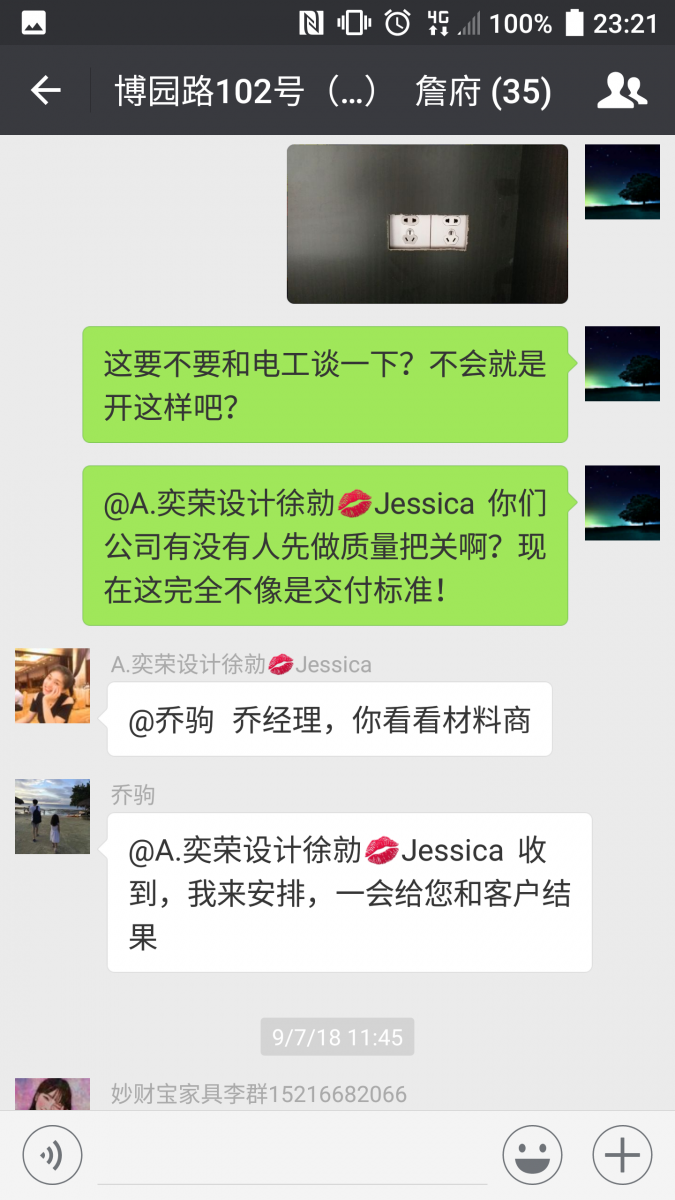View 乔驹's profile avatar
The width and height of the screenshot is (675, 1200).
[x=52, y=816]
